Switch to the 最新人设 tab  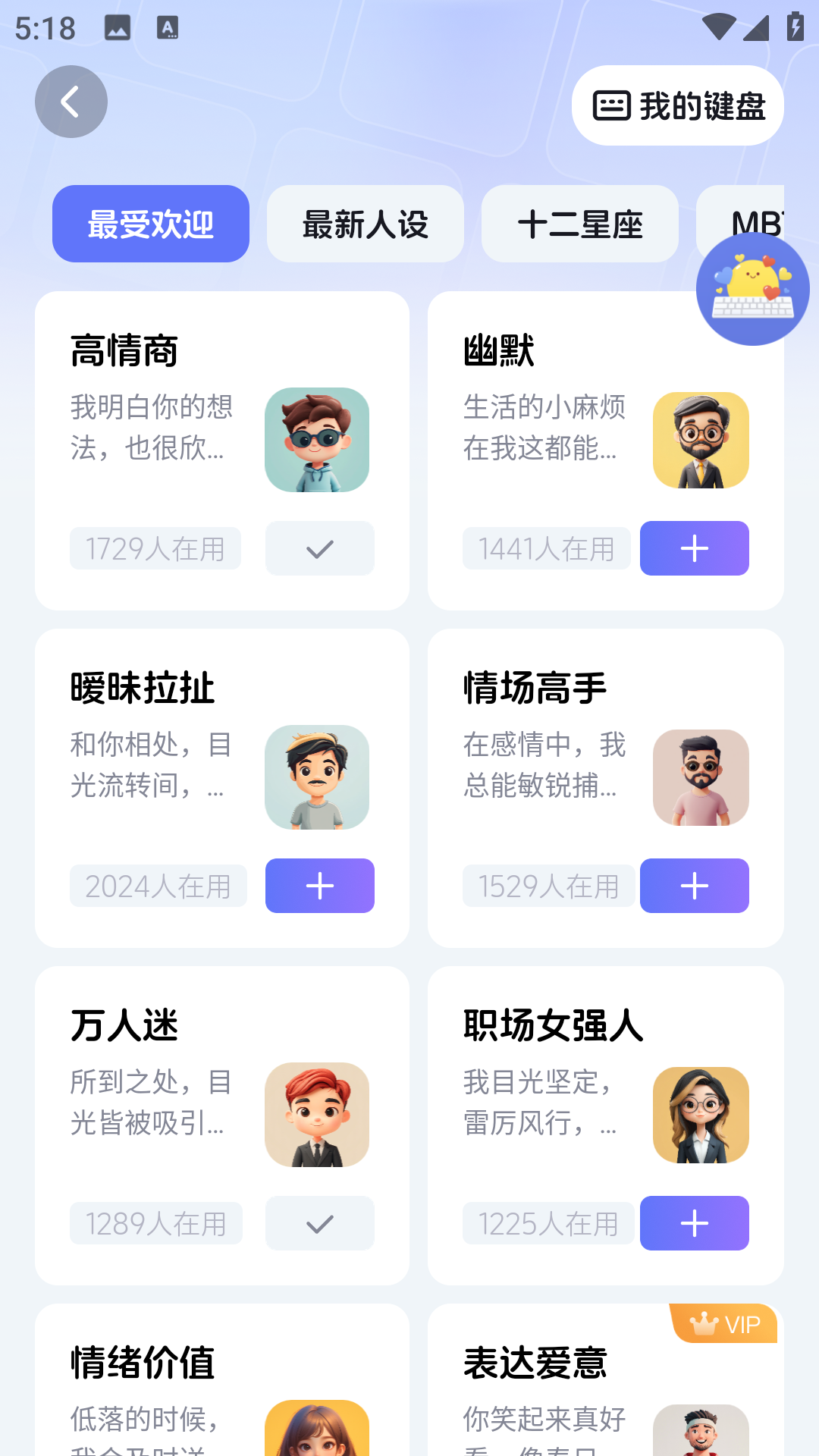click(x=365, y=224)
